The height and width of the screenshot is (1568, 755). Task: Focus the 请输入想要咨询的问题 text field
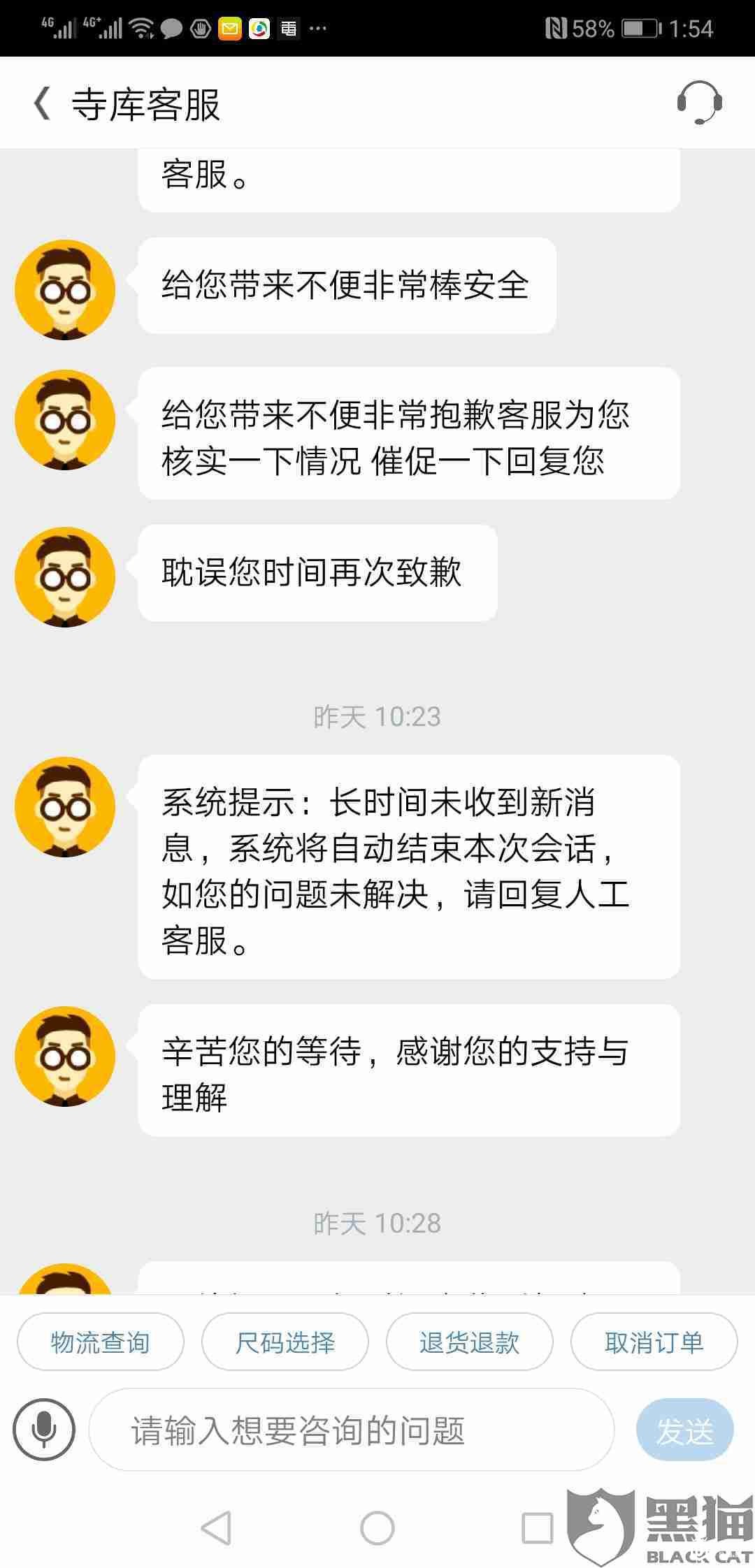[351, 1430]
